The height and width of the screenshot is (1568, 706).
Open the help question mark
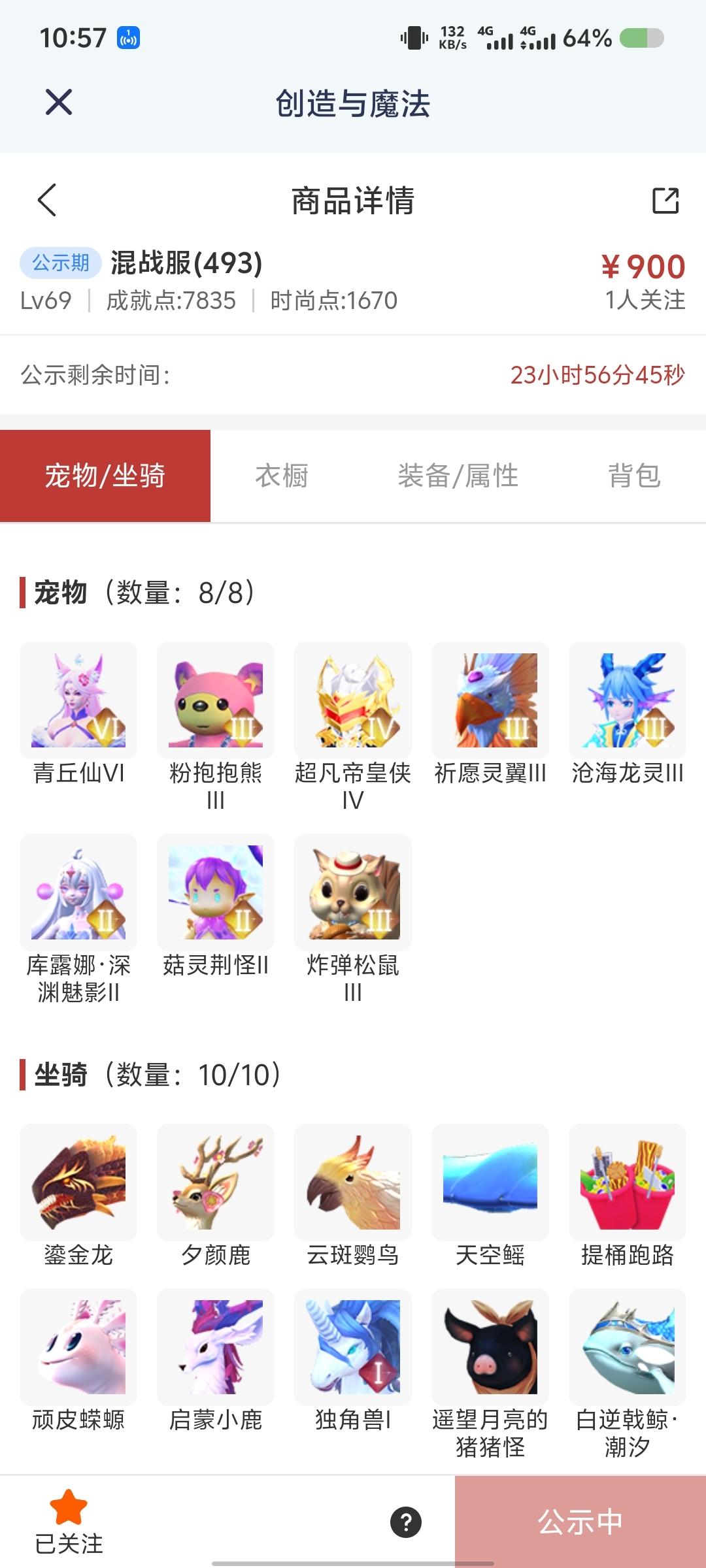click(406, 1522)
